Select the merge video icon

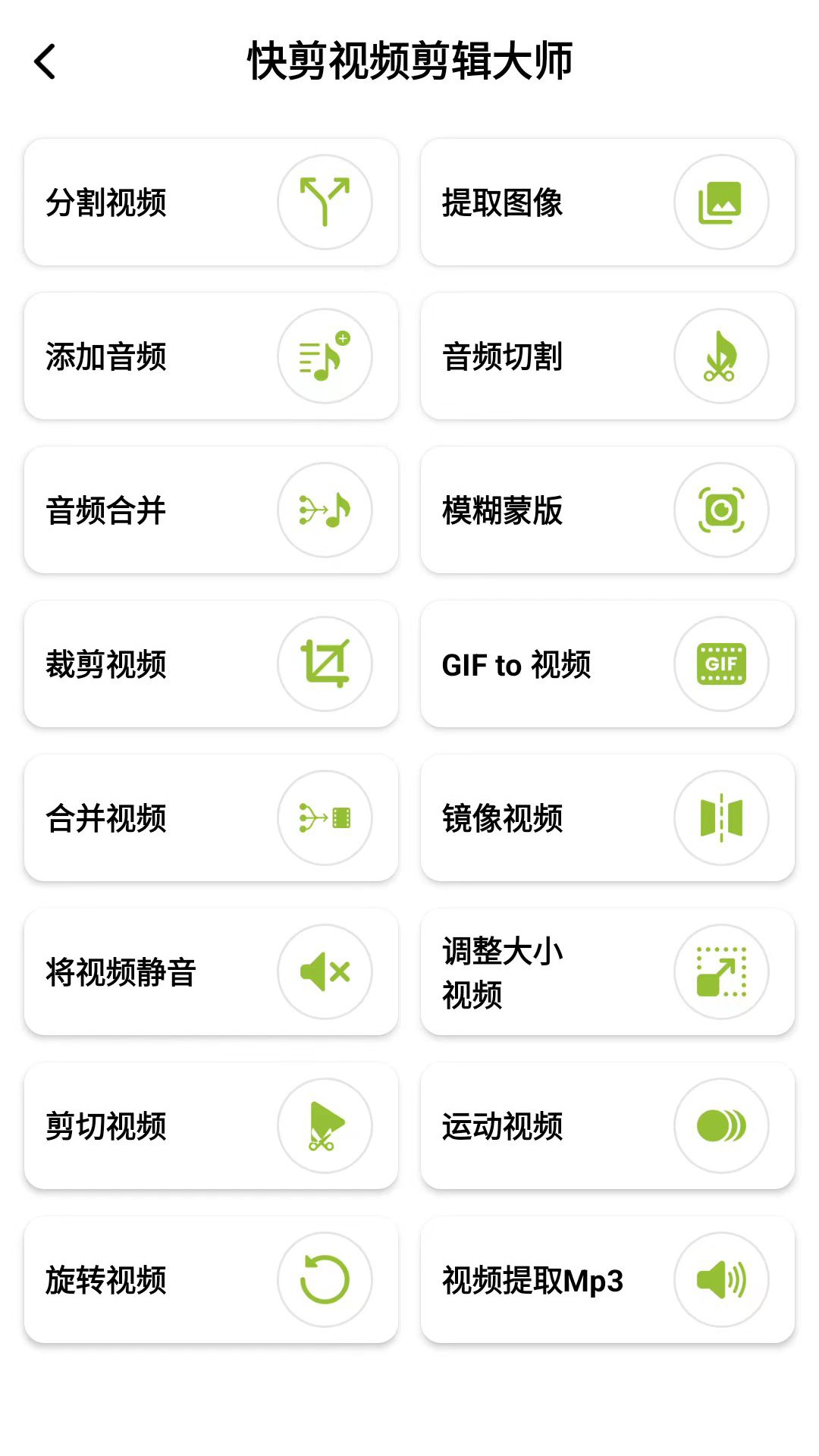coord(326,818)
